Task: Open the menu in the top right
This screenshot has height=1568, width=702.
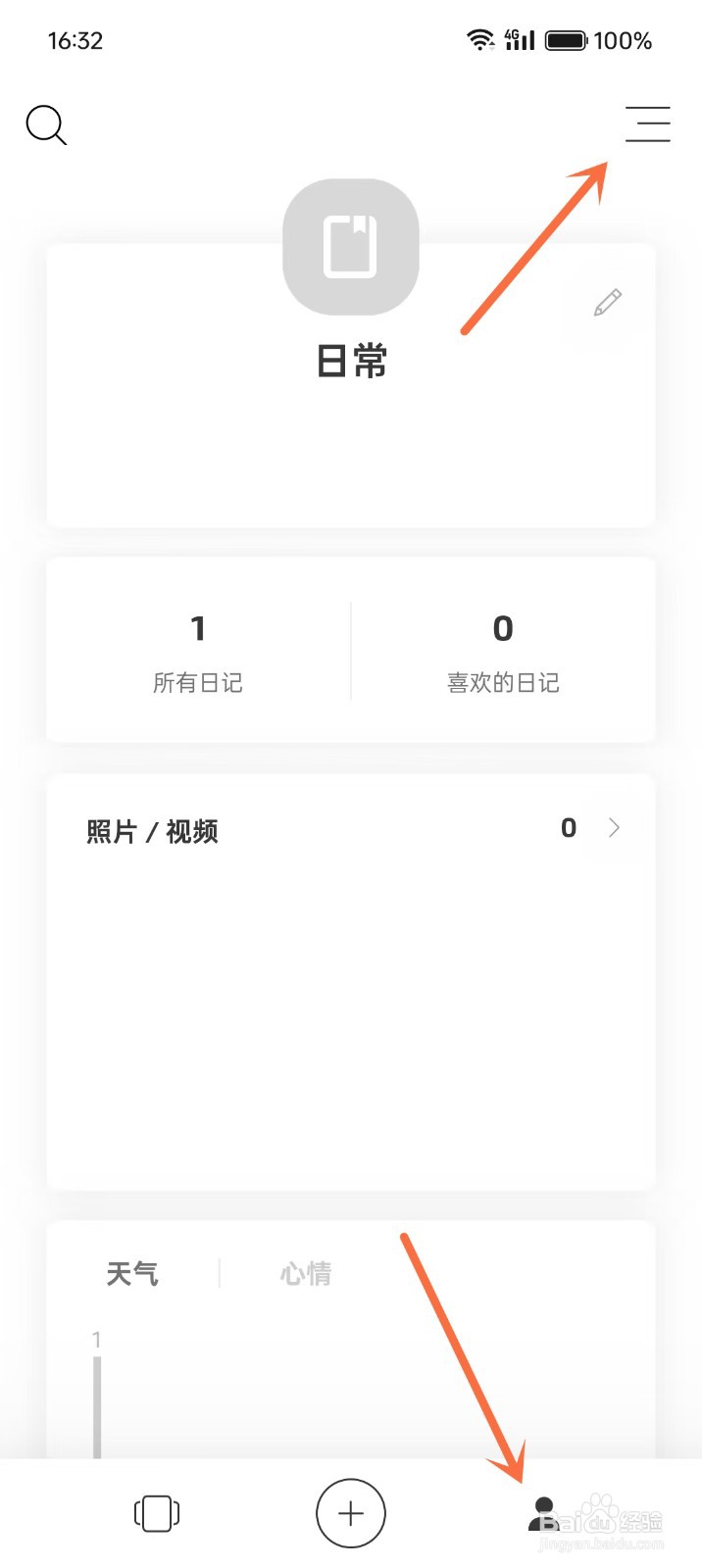Action: tap(647, 124)
